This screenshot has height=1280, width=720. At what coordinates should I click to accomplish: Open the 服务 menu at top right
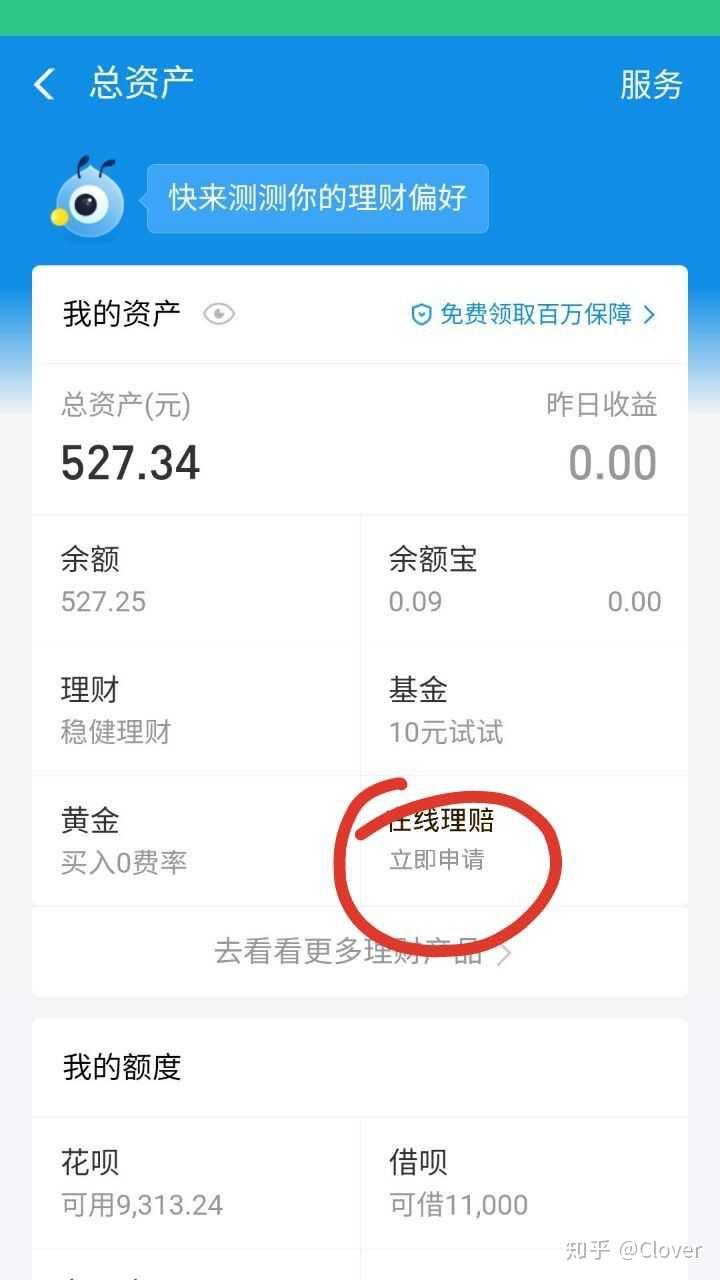[653, 85]
